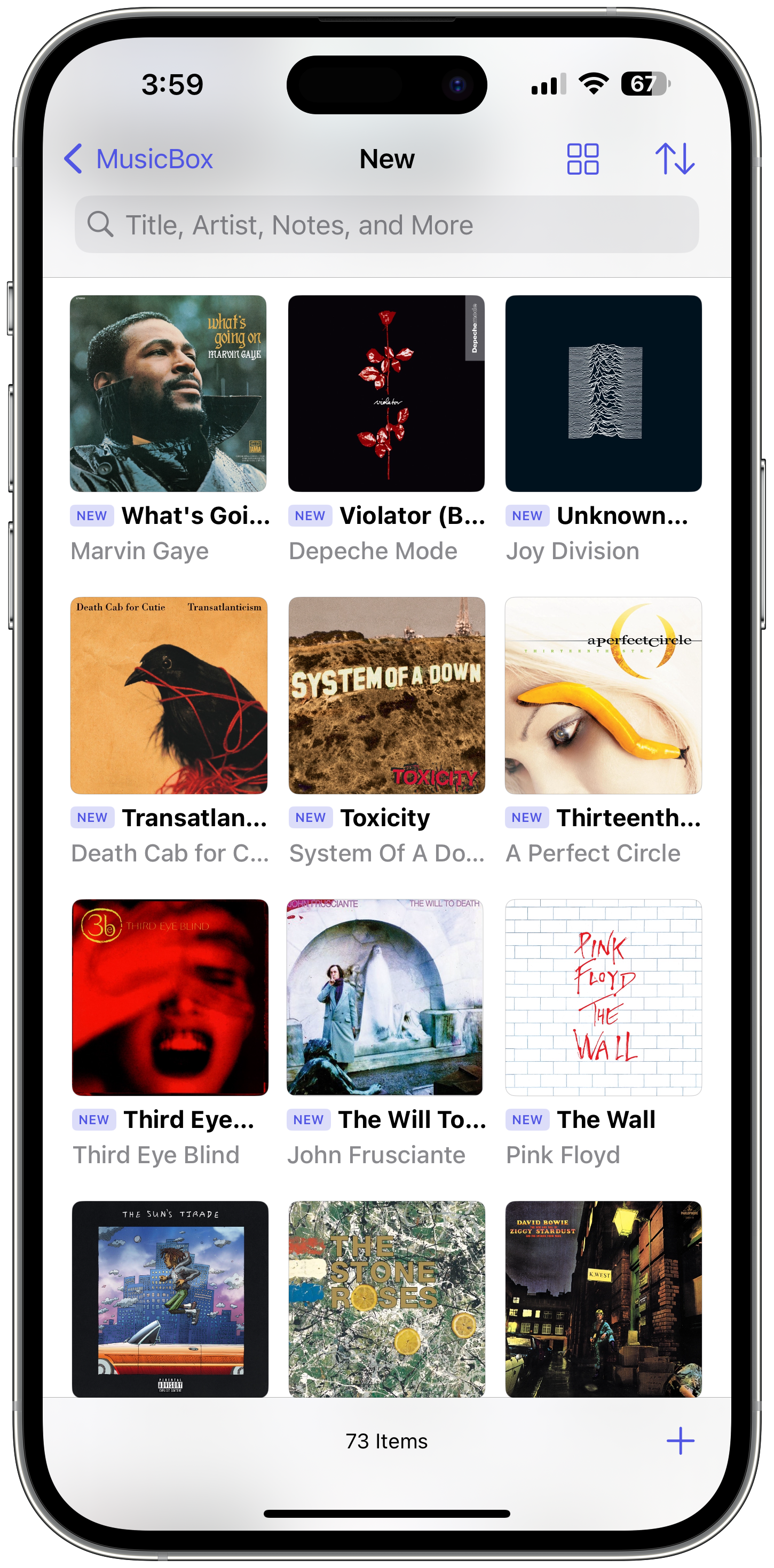This screenshot has height=1568, width=774.
Task: Open Violator by Depeche Mode
Action: click(x=386, y=394)
